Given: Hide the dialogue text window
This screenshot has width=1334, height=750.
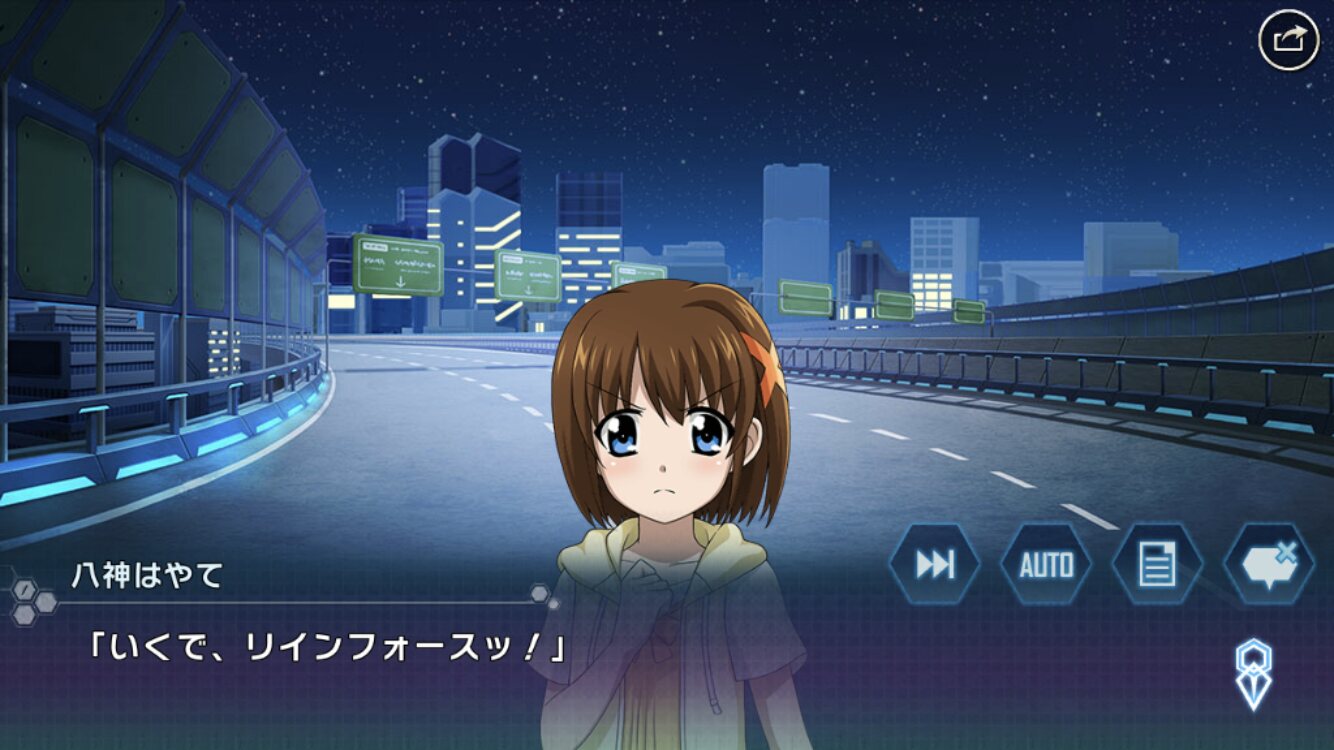Looking at the screenshot, I should click(x=1268, y=565).
